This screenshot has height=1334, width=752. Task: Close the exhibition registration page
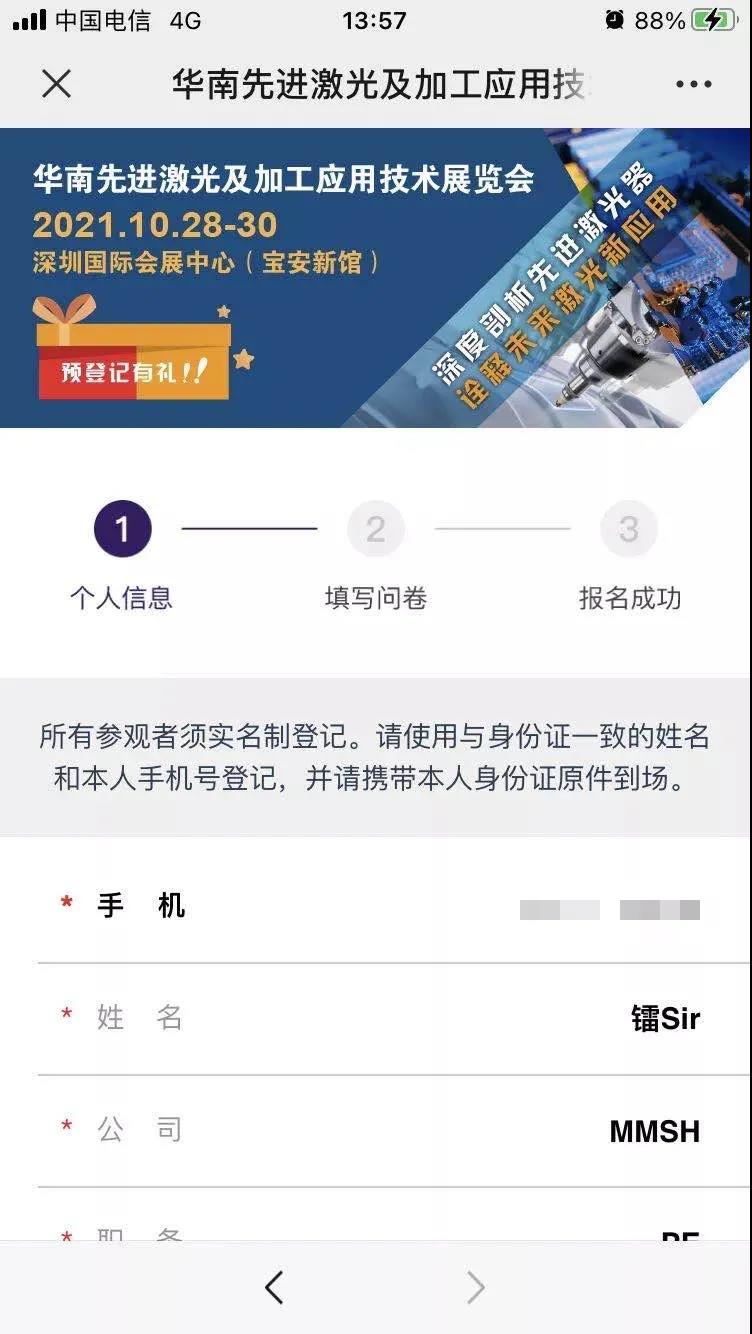[57, 84]
